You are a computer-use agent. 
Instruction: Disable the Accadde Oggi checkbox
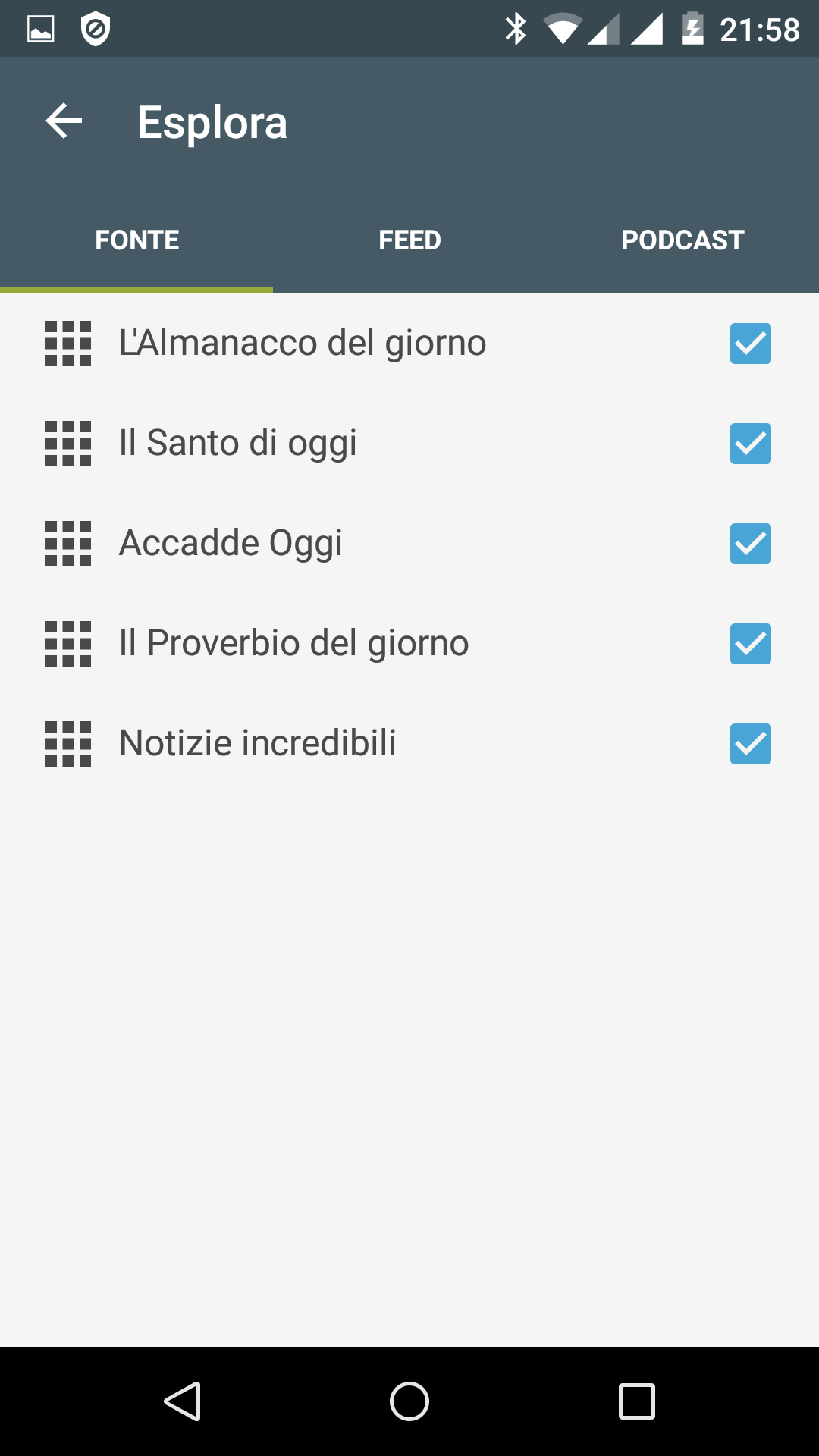pyautogui.click(x=751, y=544)
